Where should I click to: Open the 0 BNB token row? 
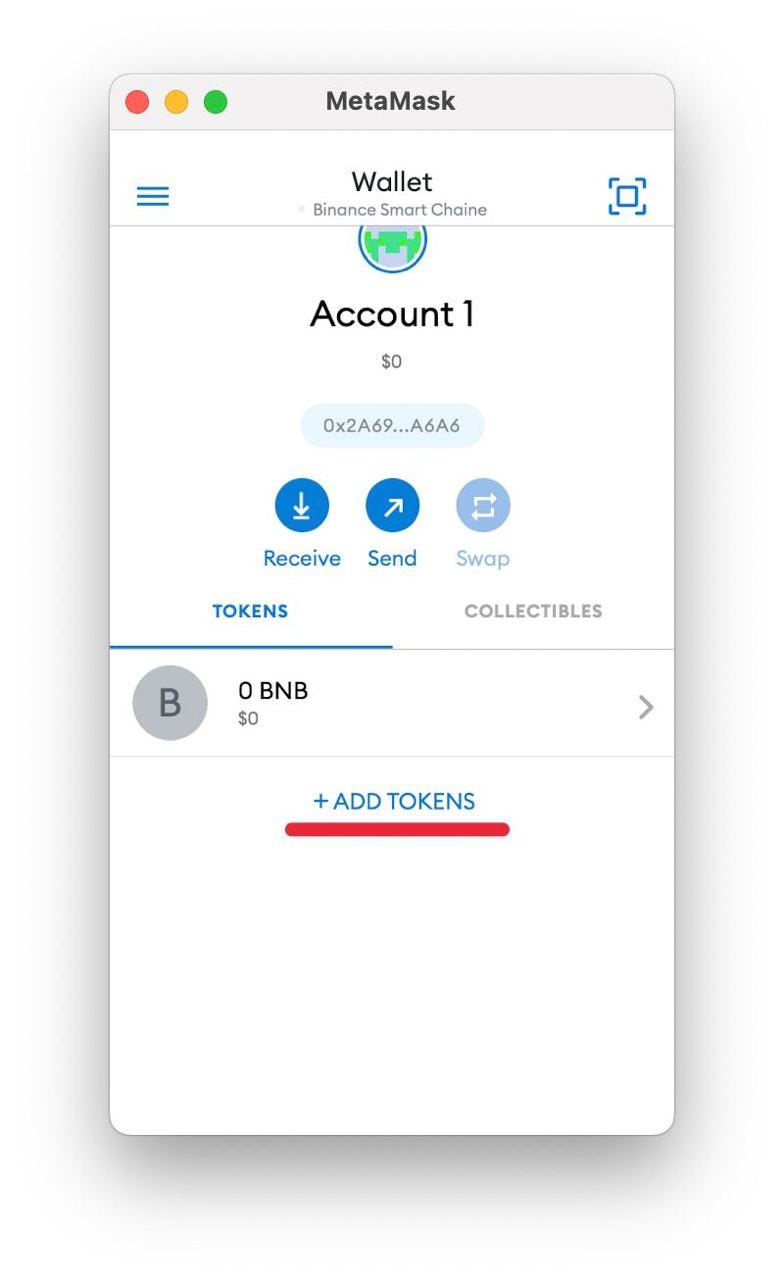[392, 703]
